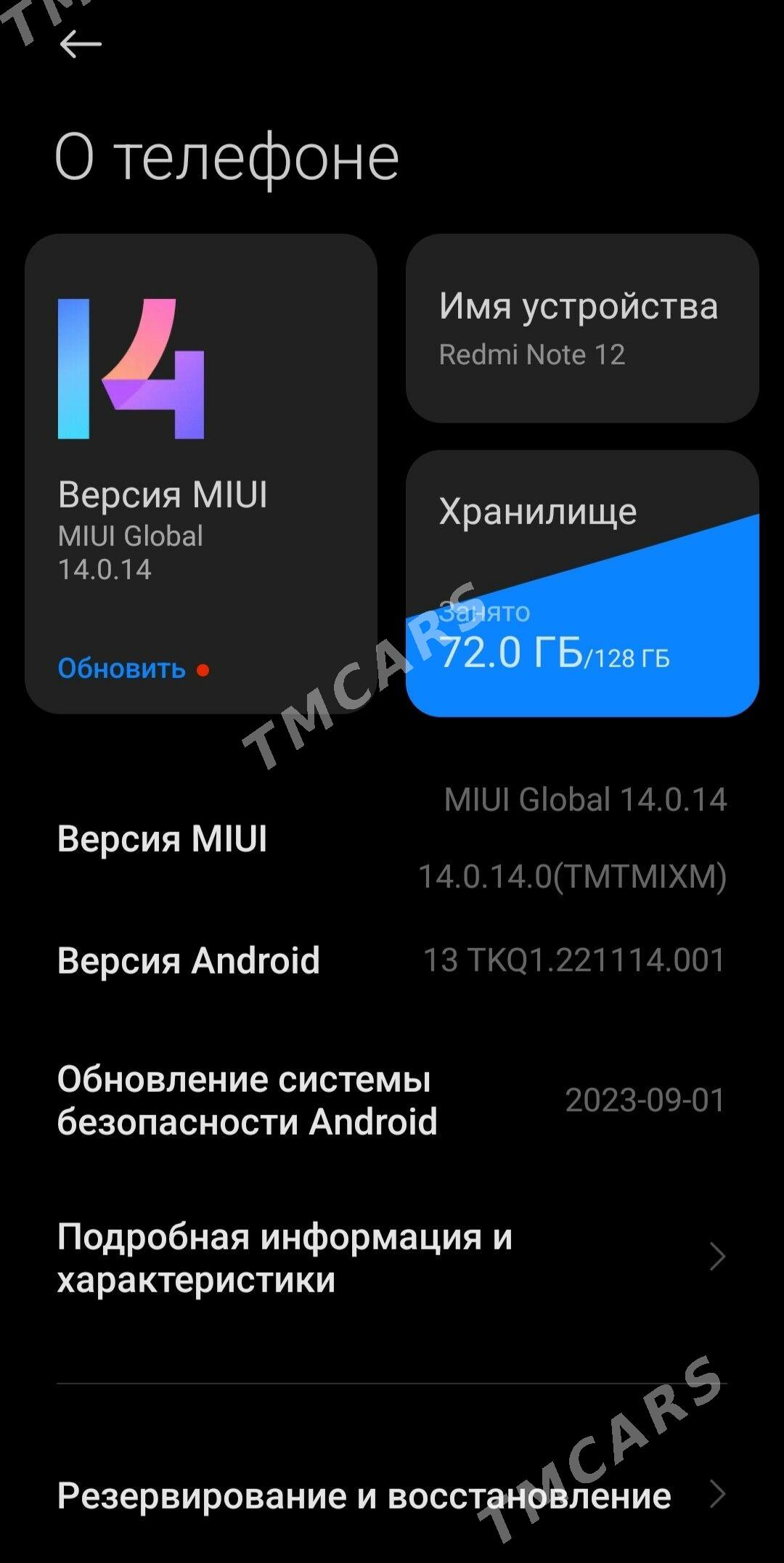
Task: Open the Хранилище storage card
Action: [x=582, y=583]
